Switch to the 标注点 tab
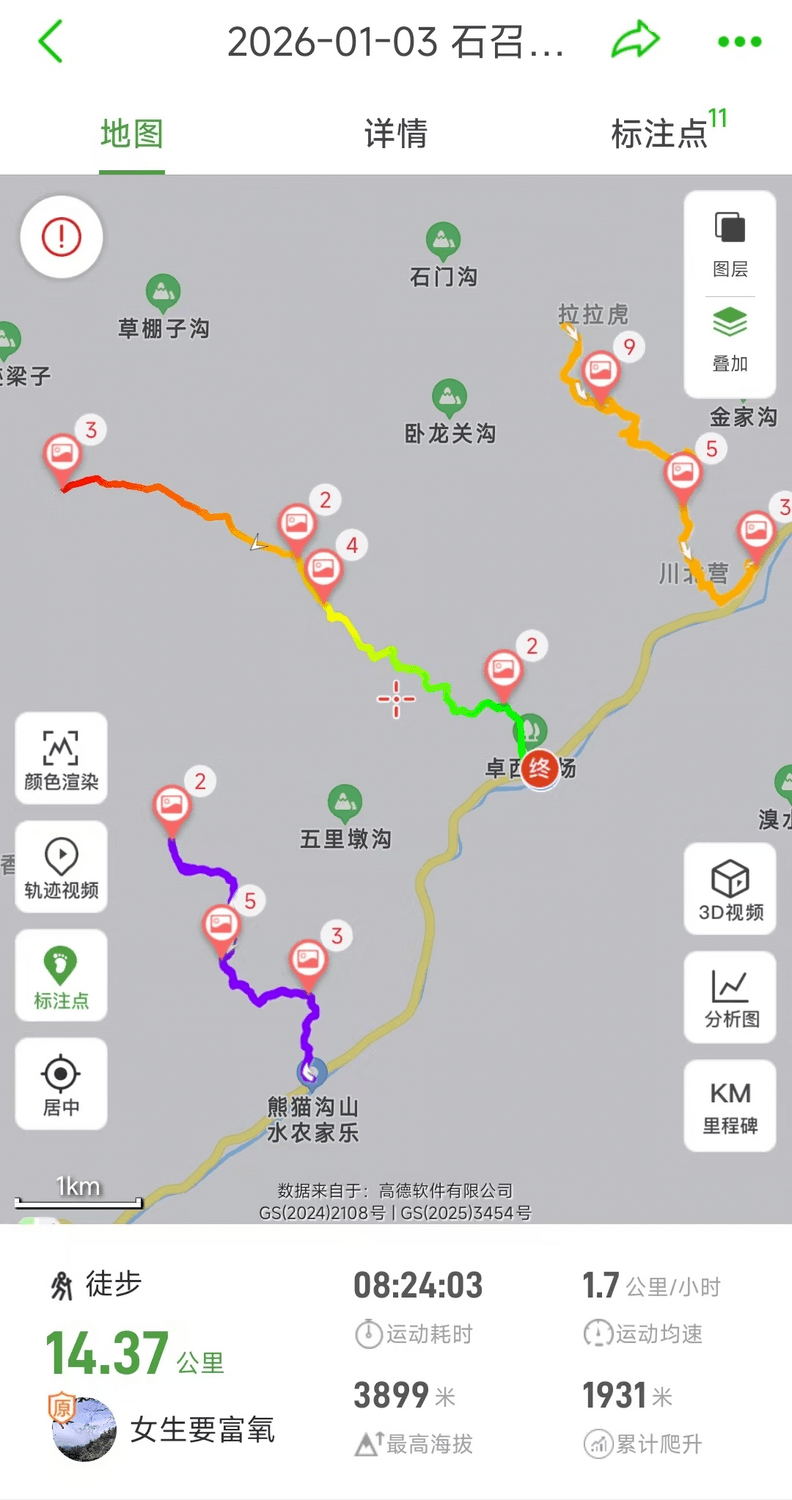792x1500 pixels. tap(660, 134)
